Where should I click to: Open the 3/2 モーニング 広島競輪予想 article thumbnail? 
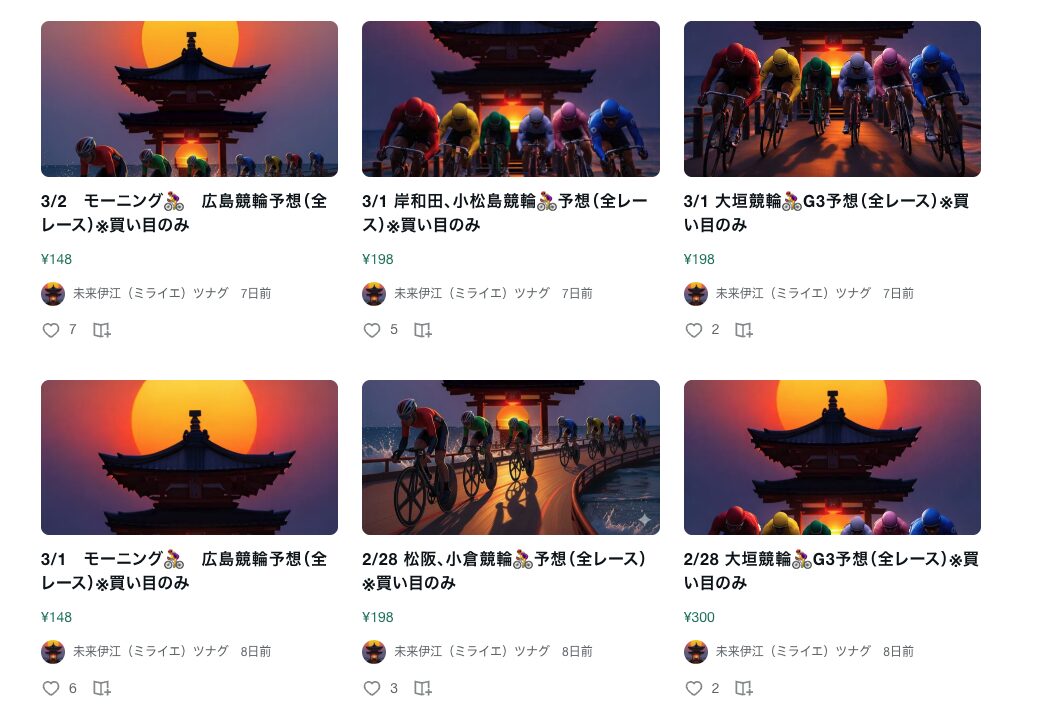189,99
